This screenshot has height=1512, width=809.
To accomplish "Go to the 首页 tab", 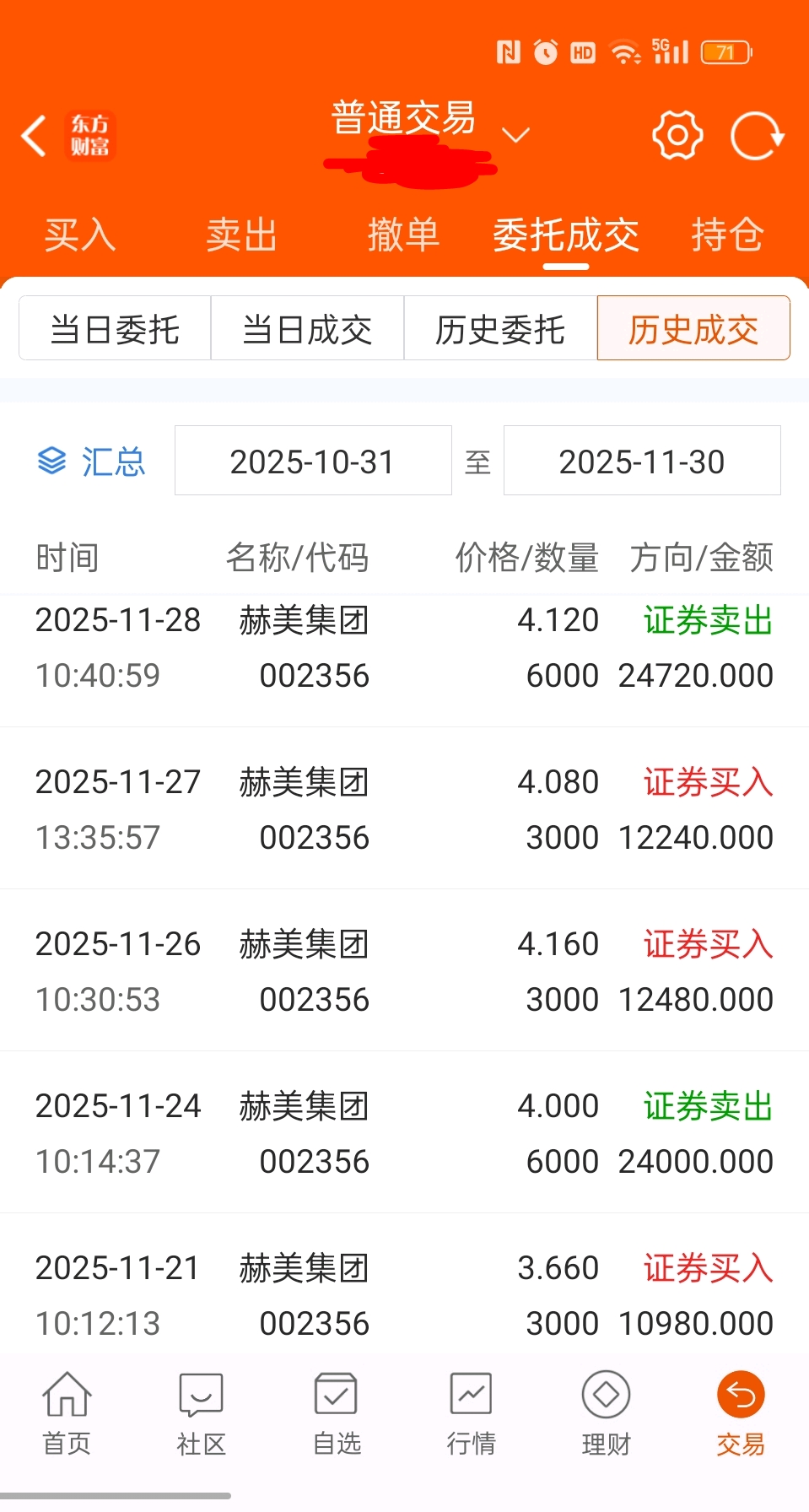I will click(x=67, y=1413).
